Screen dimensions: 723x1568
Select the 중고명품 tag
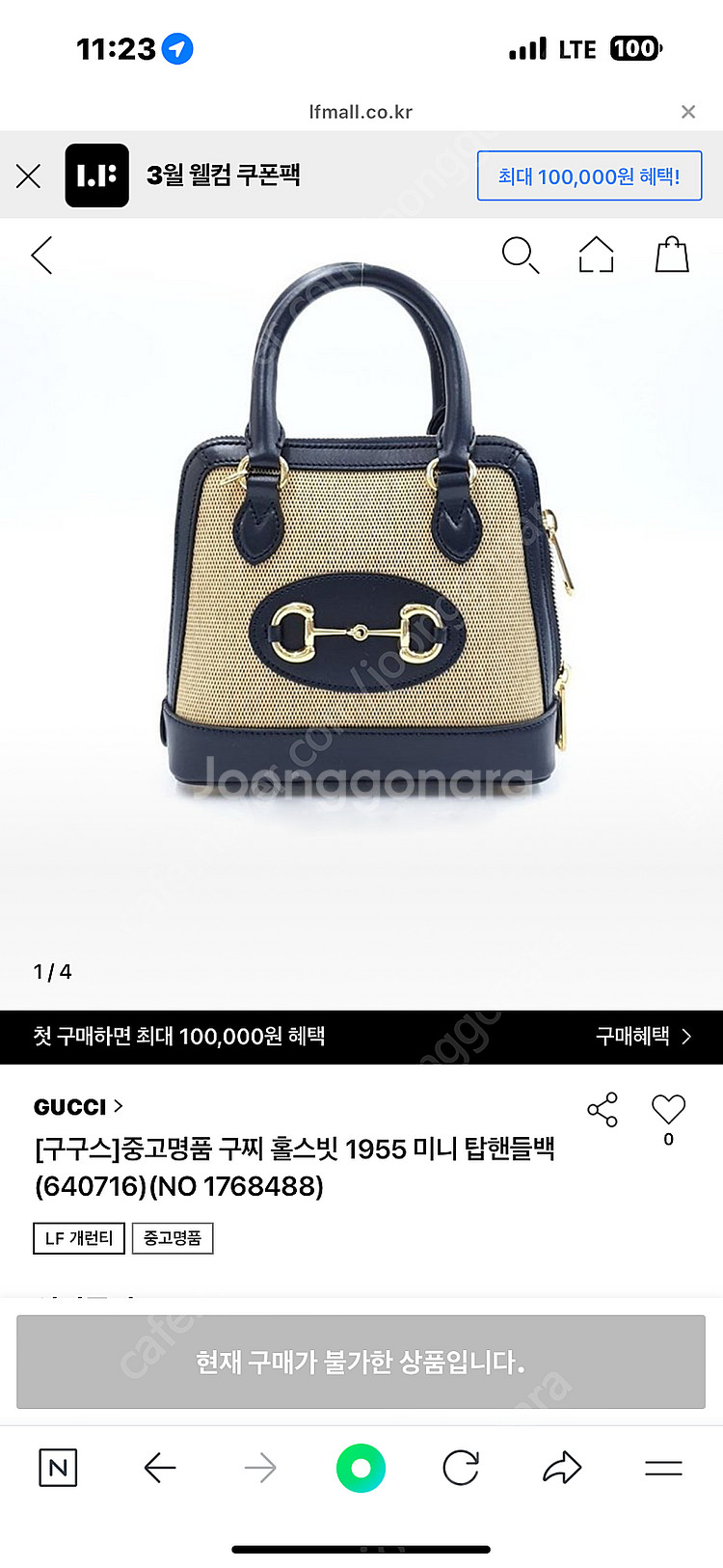tap(173, 1238)
